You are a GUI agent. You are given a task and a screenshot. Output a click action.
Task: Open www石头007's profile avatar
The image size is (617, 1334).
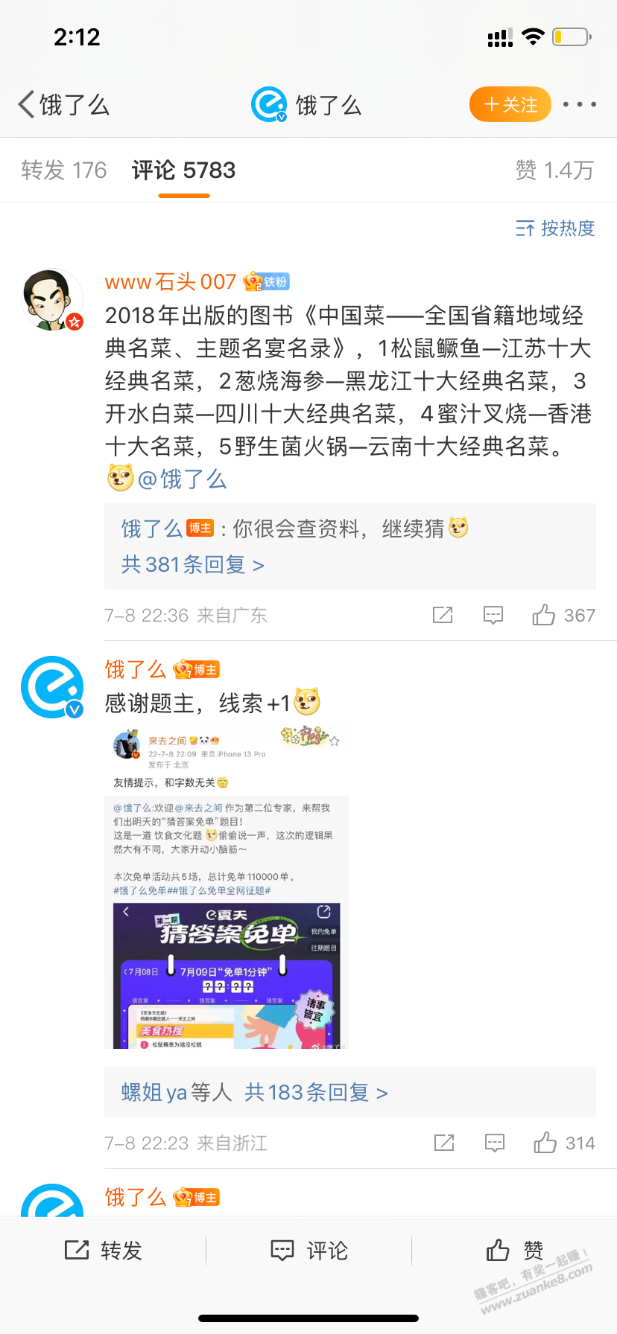(x=52, y=300)
